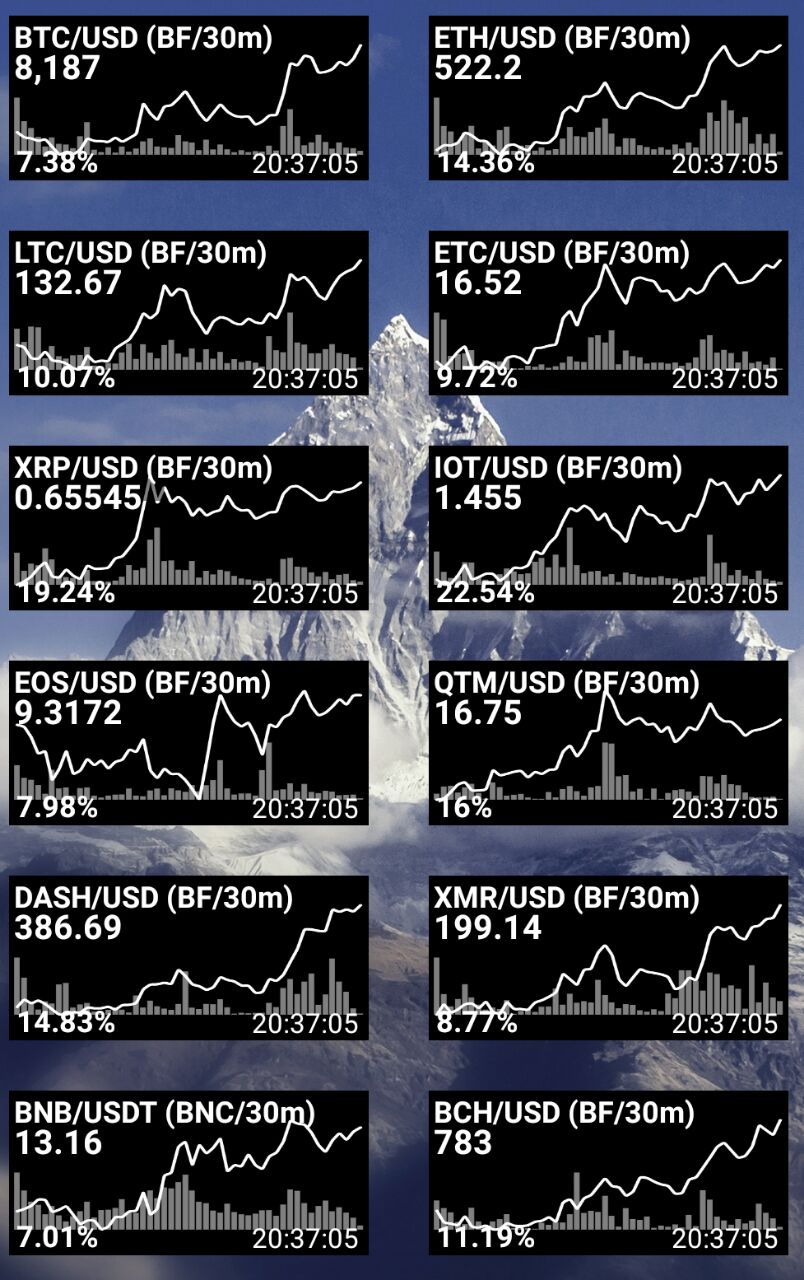Open the XMR/USD ticker widget
This screenshot has height=1280, width=804.
(608, 958)
